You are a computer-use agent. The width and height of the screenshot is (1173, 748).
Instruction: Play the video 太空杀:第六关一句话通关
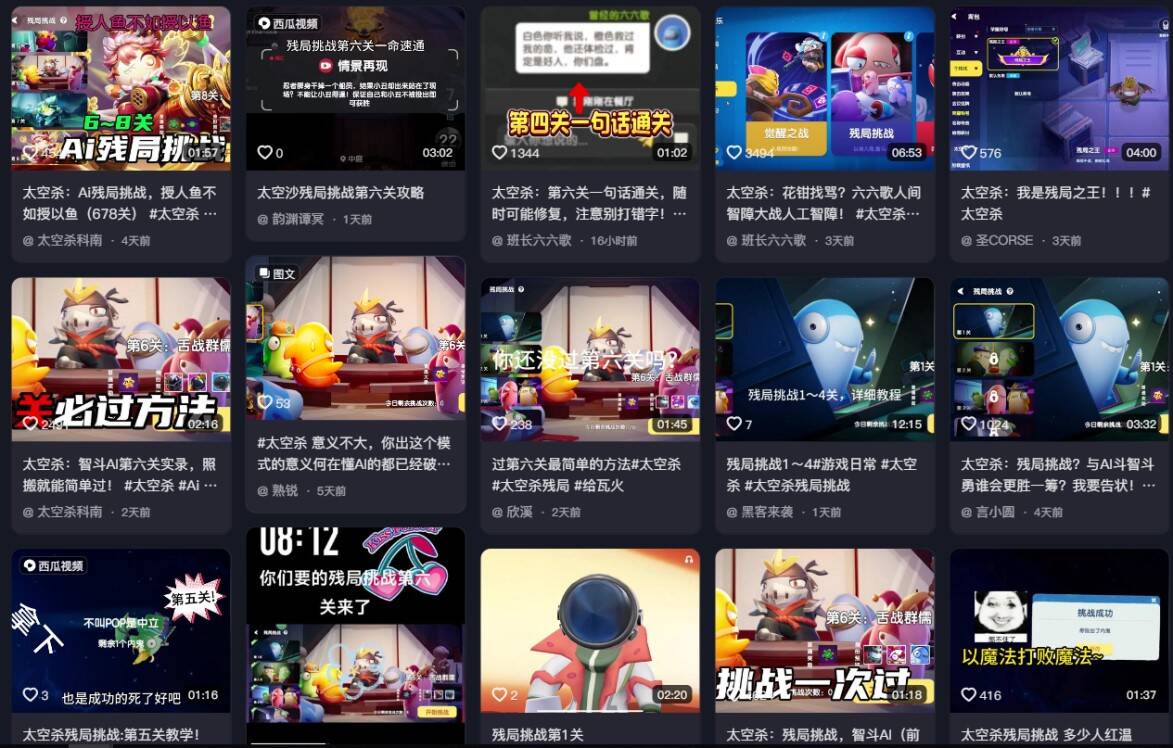point(589,88)
